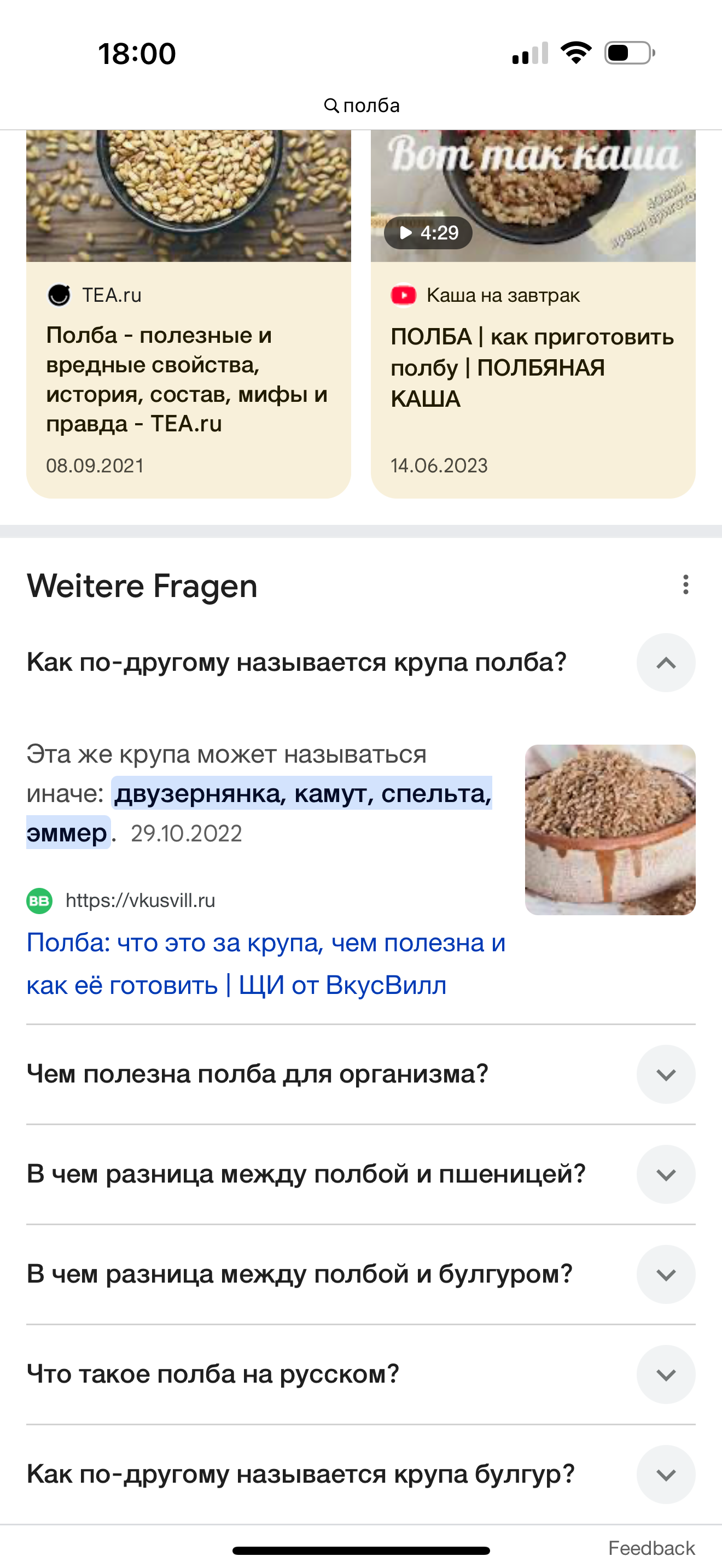View the grain image in the answer
The image size is (722, 1568).
click(610, 830)
